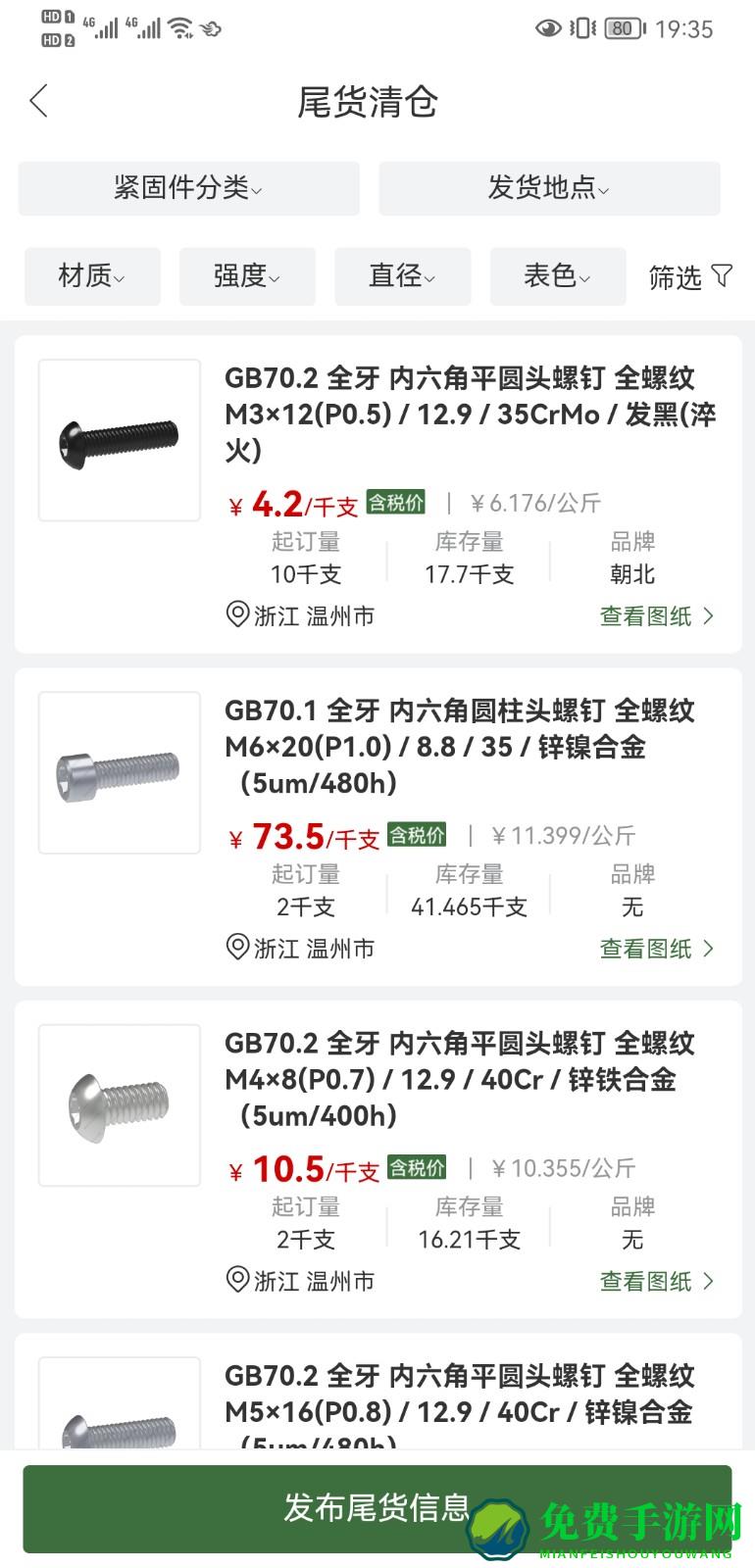Select the M4×8 silver screw thumbnail image
Screen dimensions: 755x1568
click(x=119, y=1104)
